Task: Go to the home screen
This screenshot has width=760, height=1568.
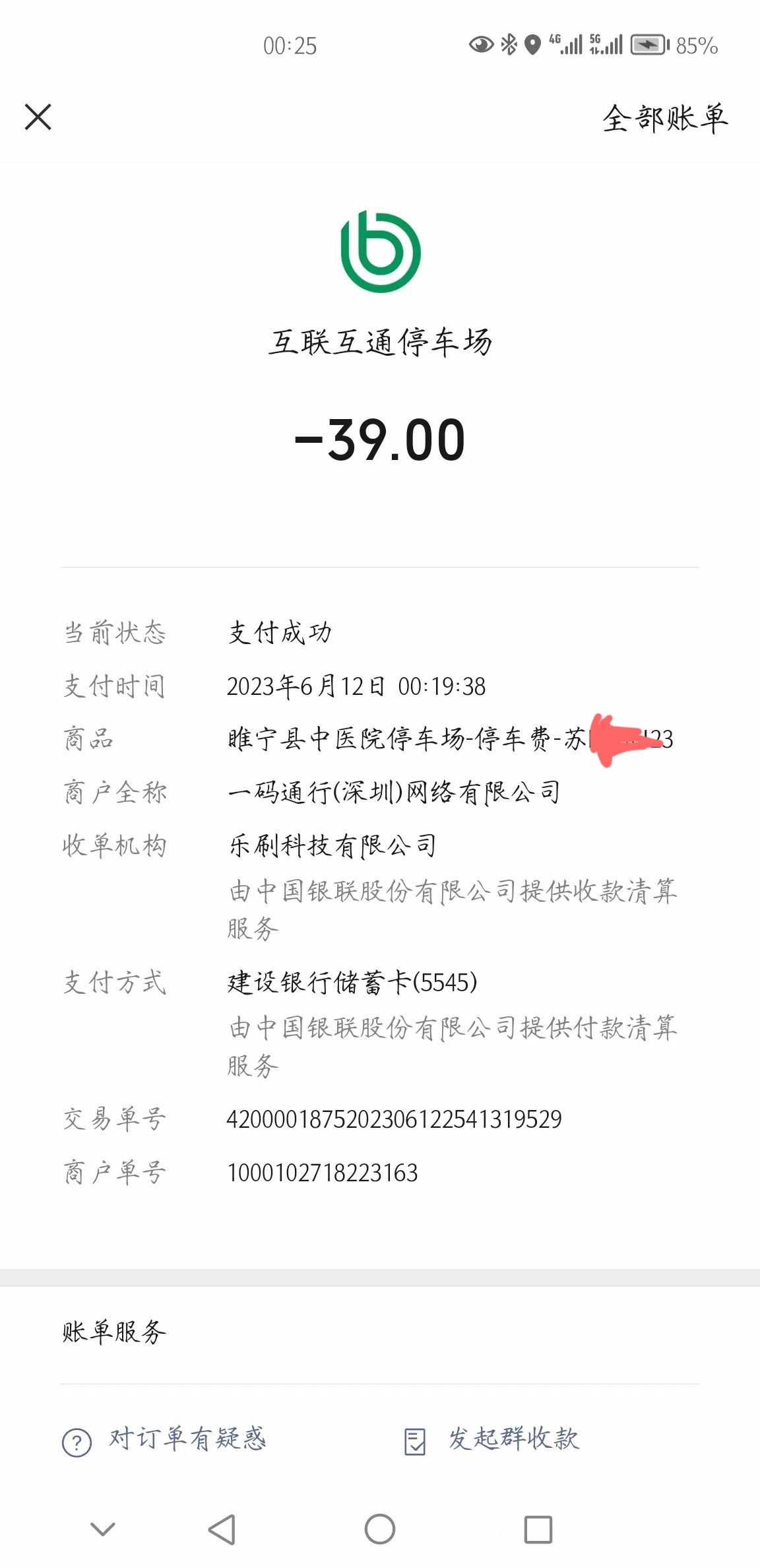Action: point(380,1529)
